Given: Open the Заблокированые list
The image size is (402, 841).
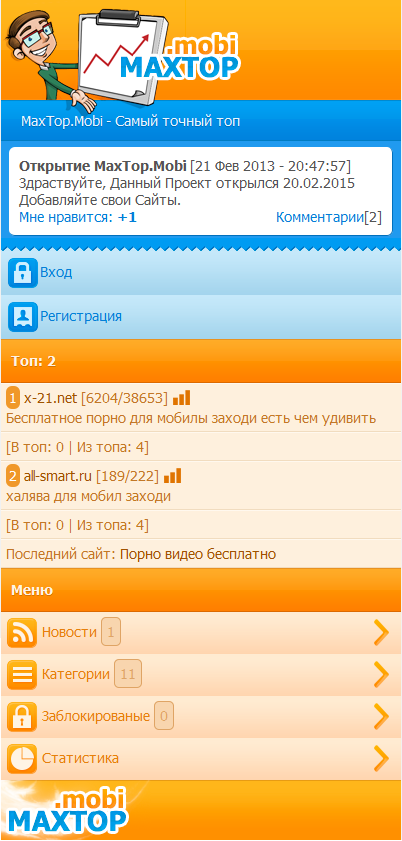Looking at the screenshot, I should click(201, 717).
